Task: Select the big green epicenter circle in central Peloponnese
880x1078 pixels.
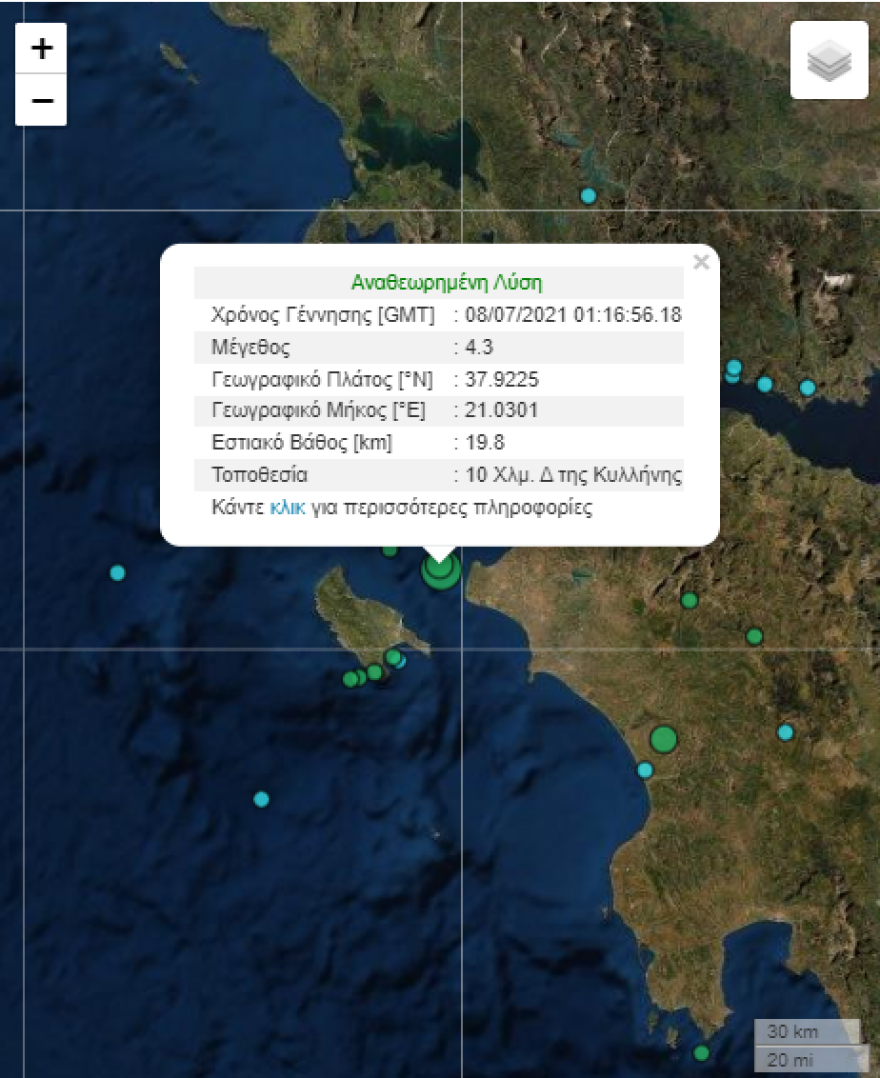Action: (662, 740)
